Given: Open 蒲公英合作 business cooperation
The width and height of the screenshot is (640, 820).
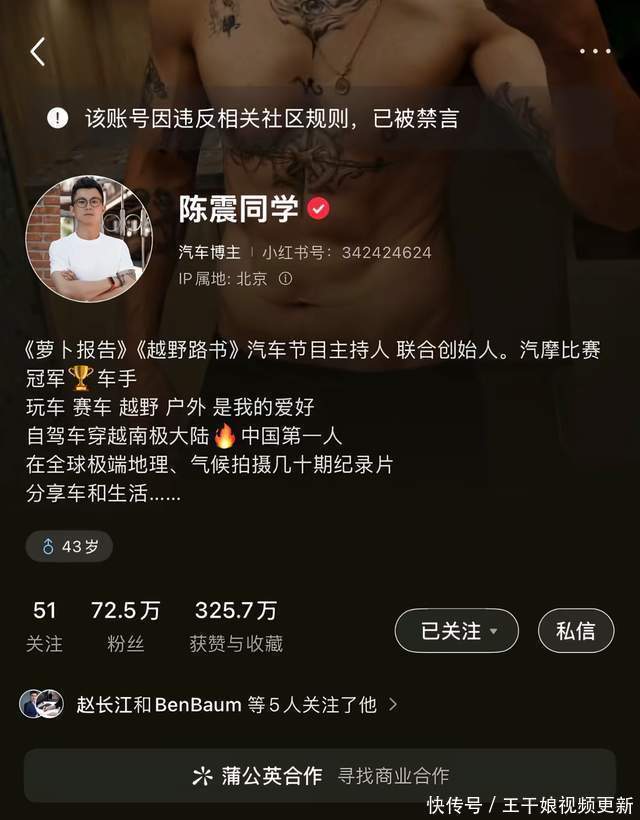Looking at the screenshot, I should coord(320,775).
